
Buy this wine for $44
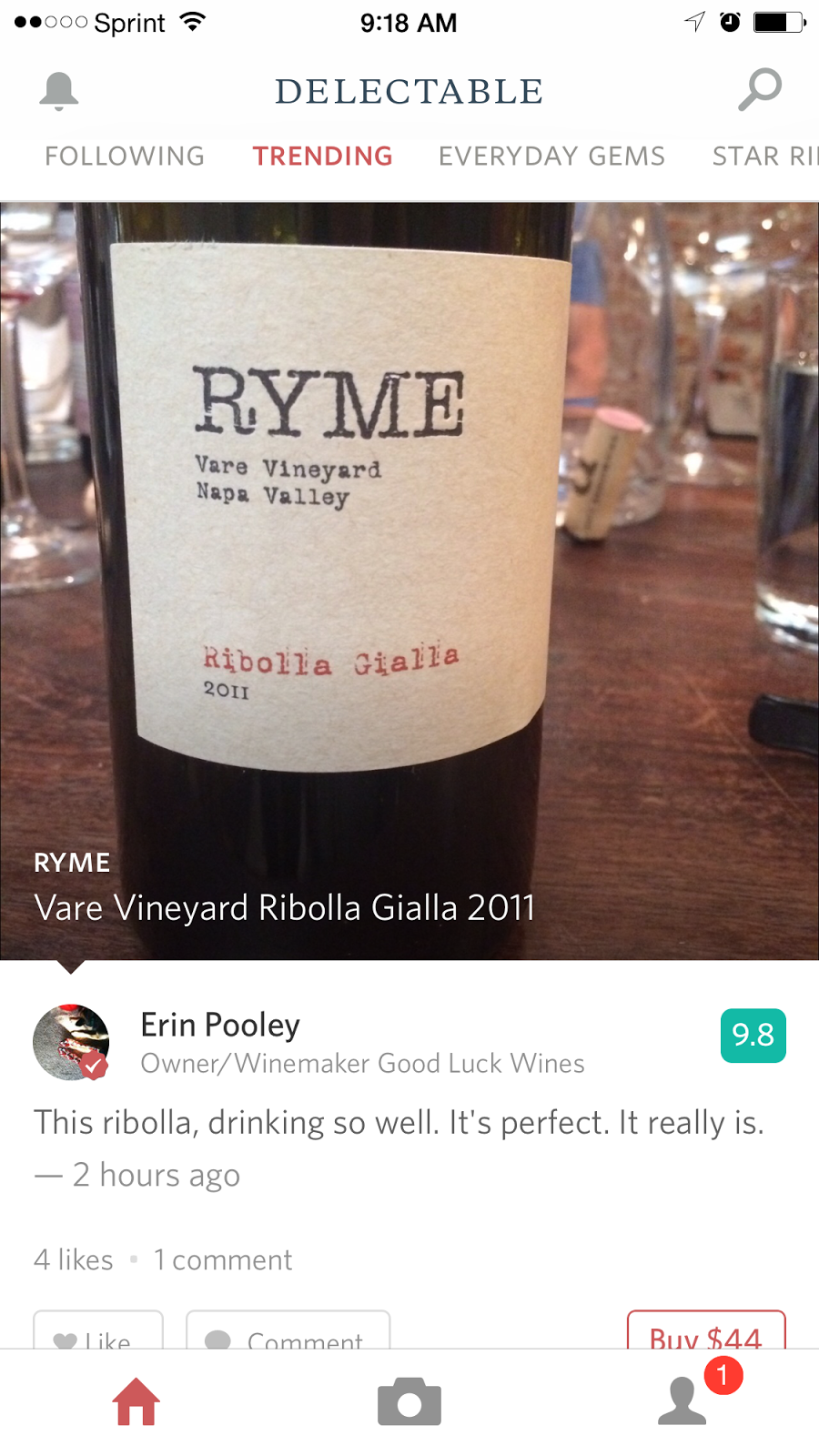pos(706,1332)
